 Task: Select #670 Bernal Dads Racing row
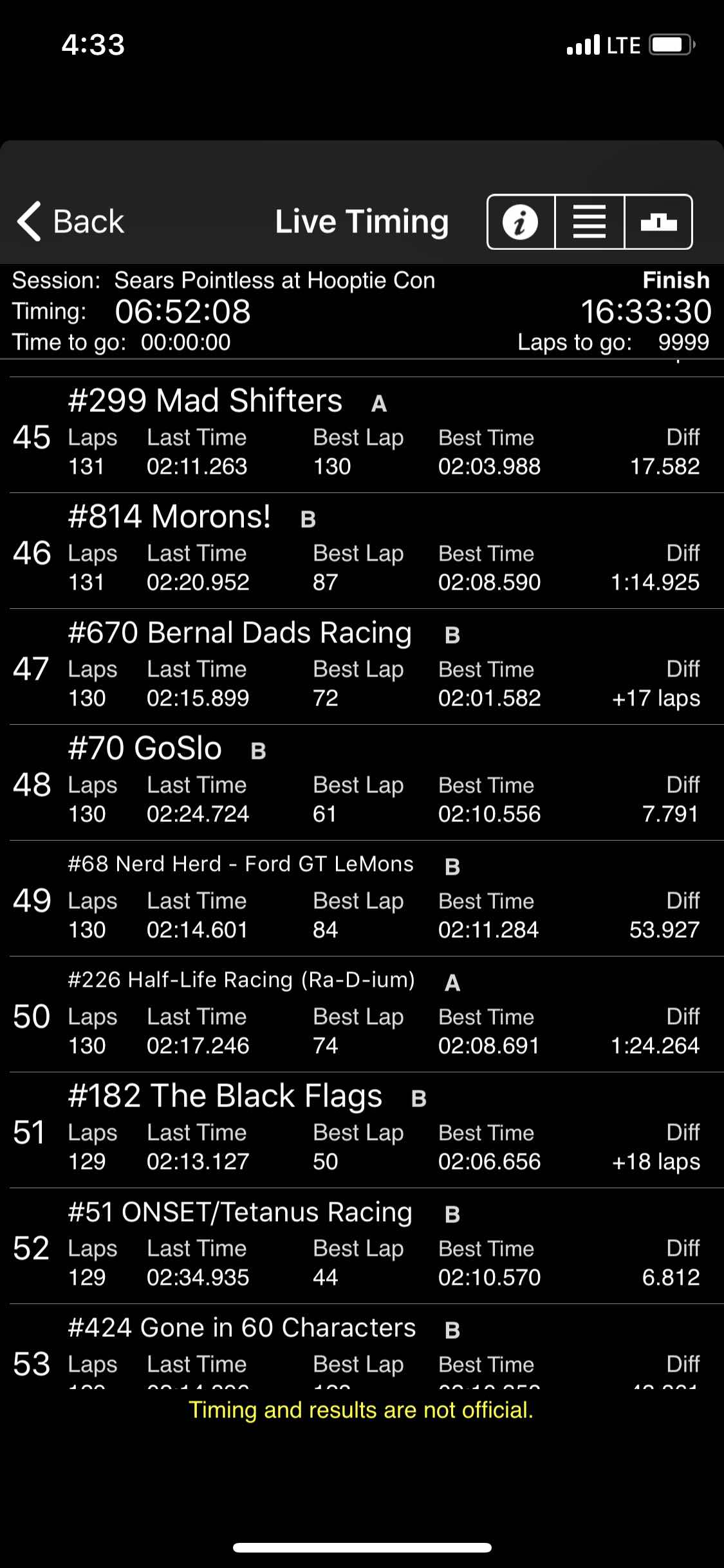pos(362,667)
